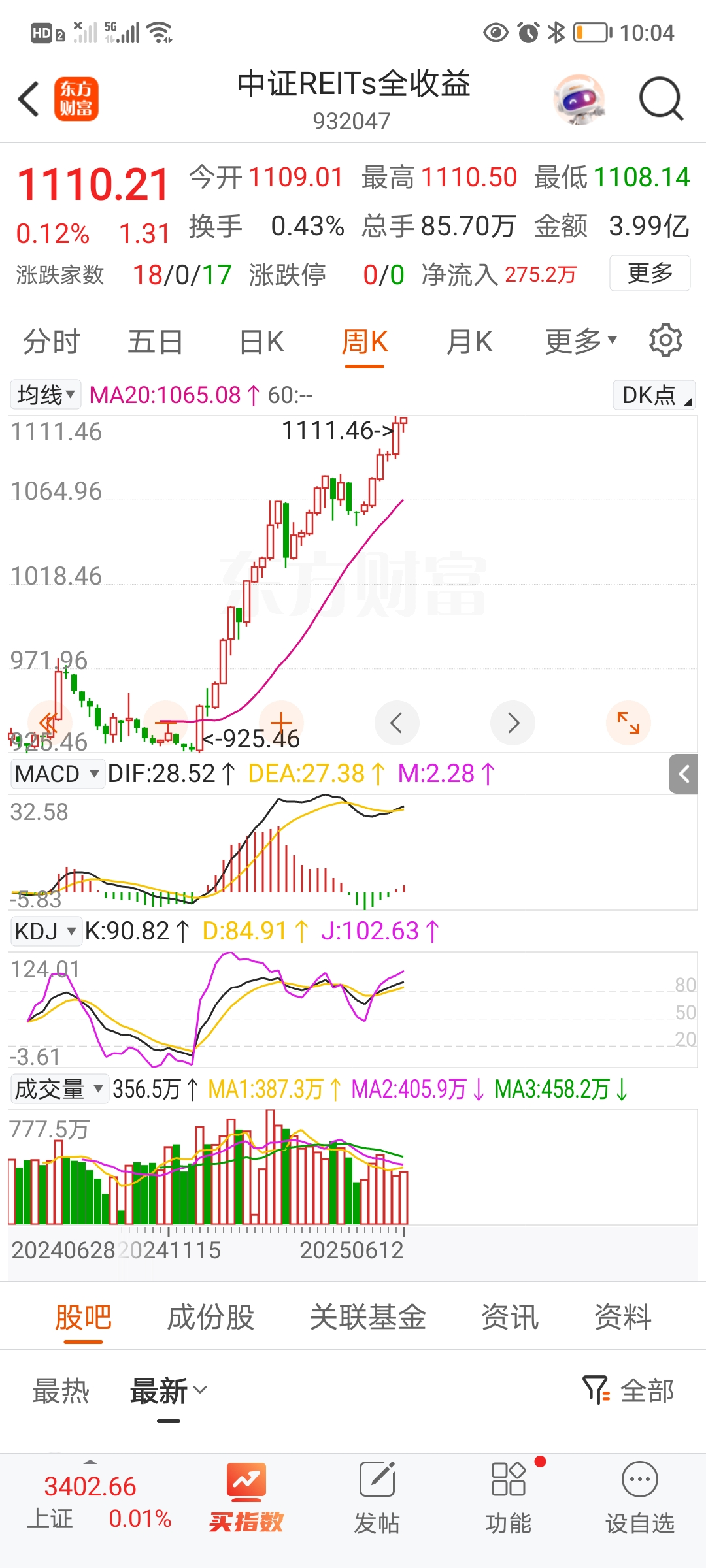The image size is (706, 1568).
Task: Expand the 更多 chart period dropdown
Action: 580,342
